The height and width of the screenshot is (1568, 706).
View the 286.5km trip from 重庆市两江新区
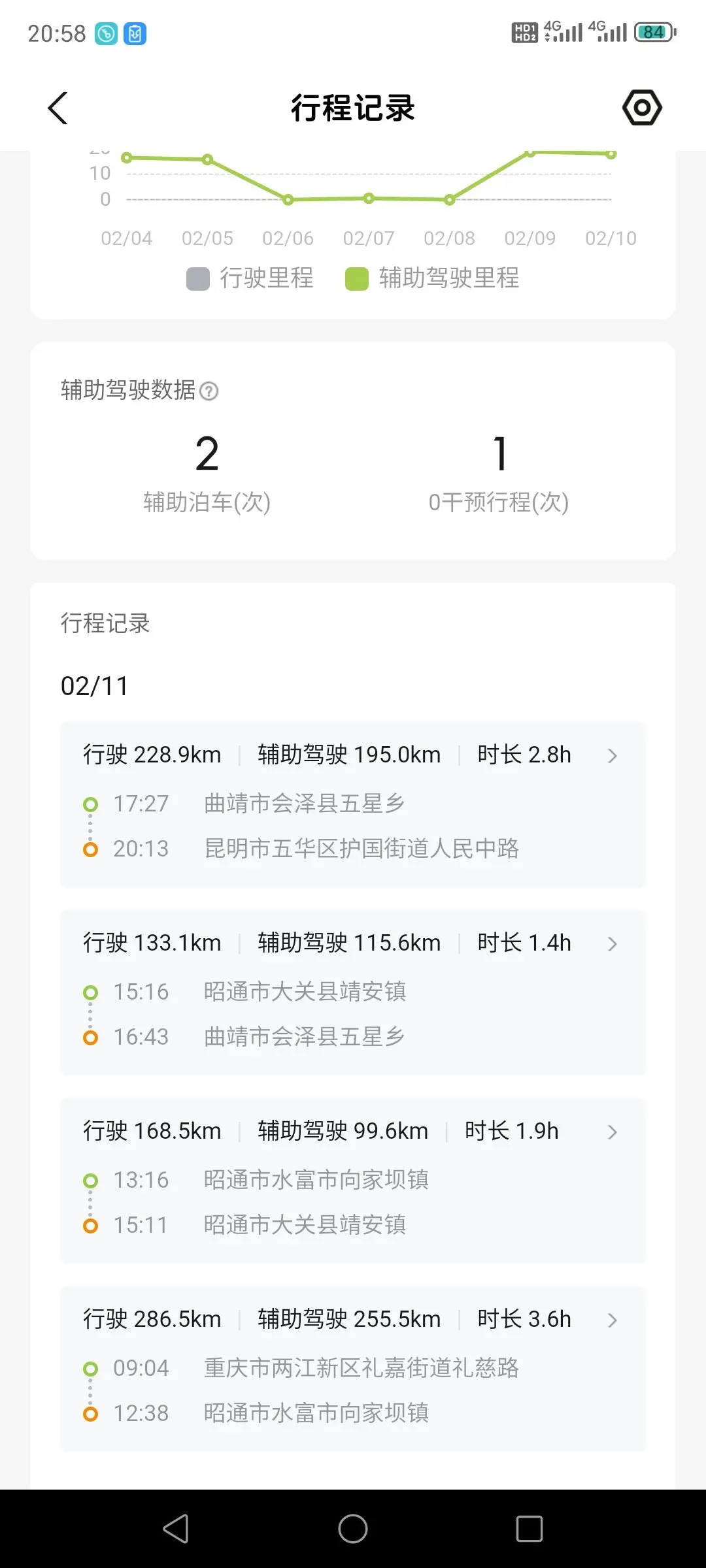click(x=352, y=1369)
